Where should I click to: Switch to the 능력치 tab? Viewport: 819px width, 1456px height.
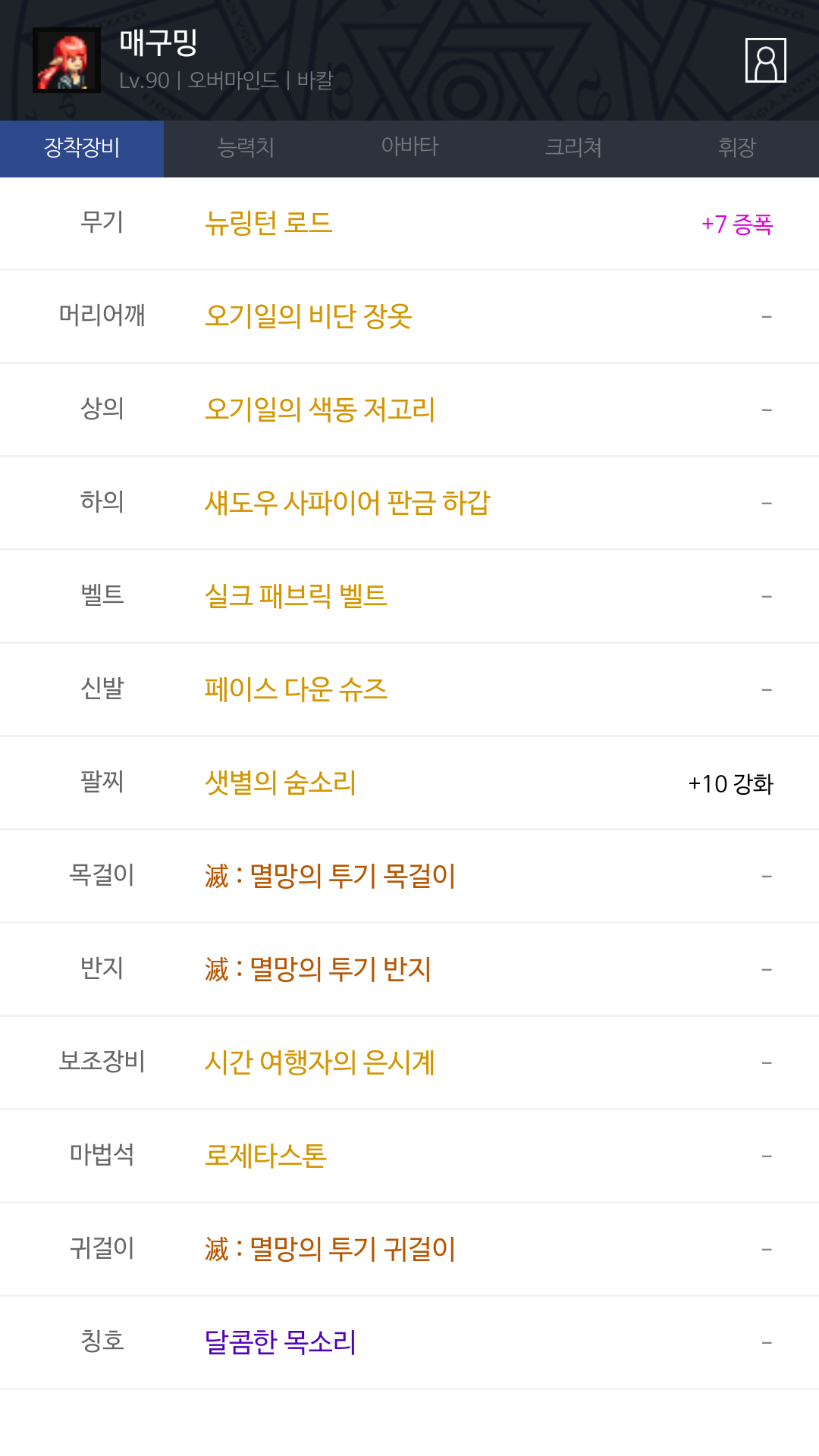(246, 149)
